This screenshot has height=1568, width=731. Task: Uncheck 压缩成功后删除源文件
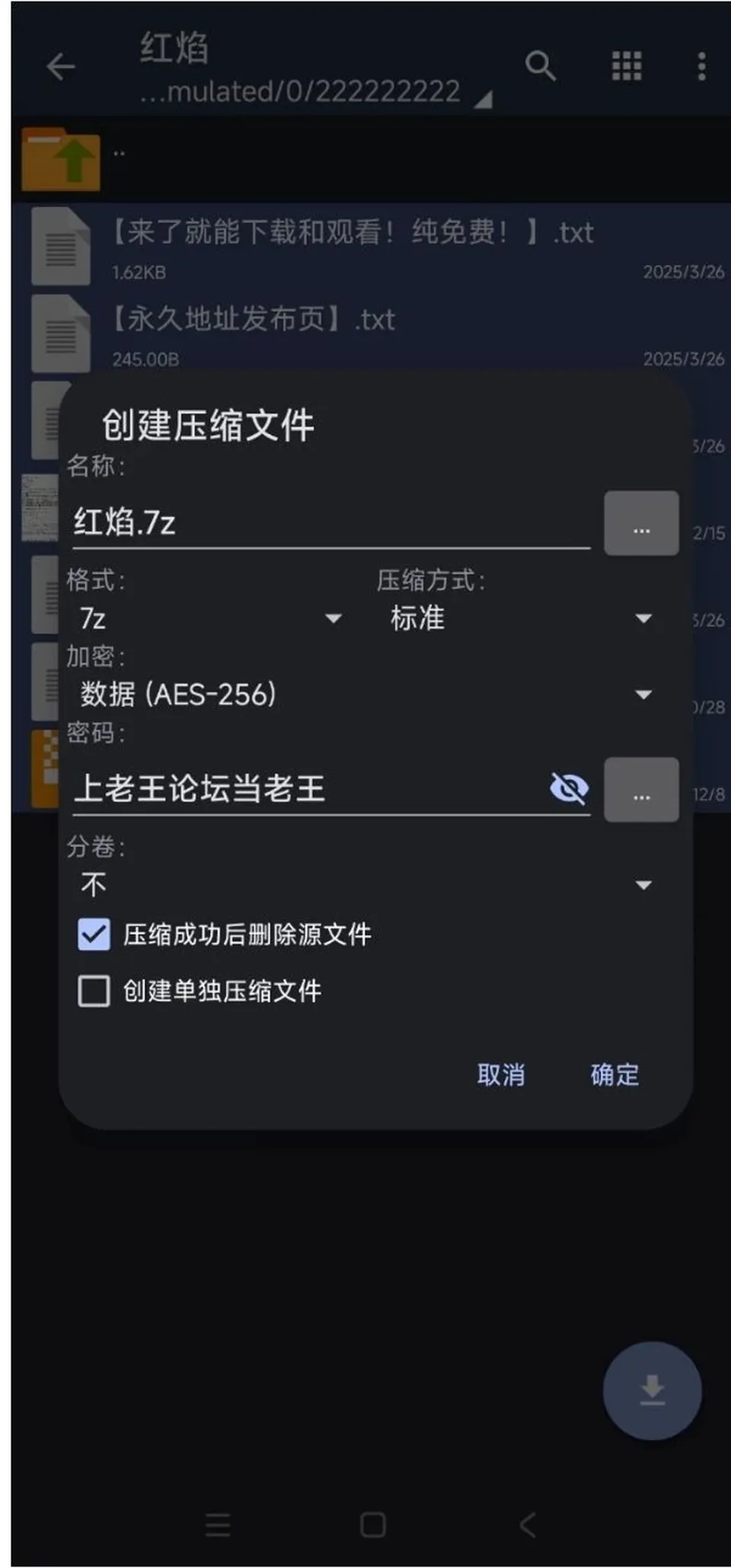(225, 934)
